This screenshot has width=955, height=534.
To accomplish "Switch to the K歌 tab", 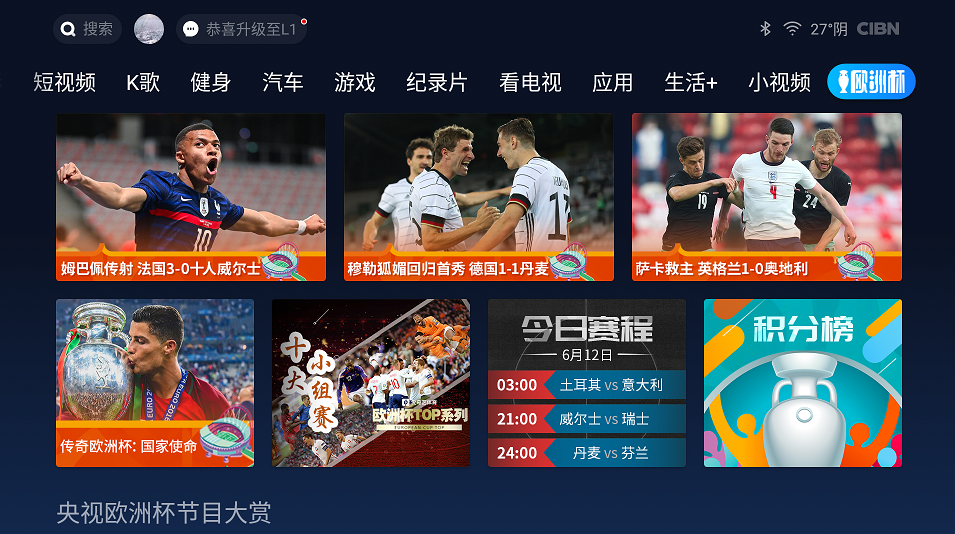I will (x=143, y=82).
